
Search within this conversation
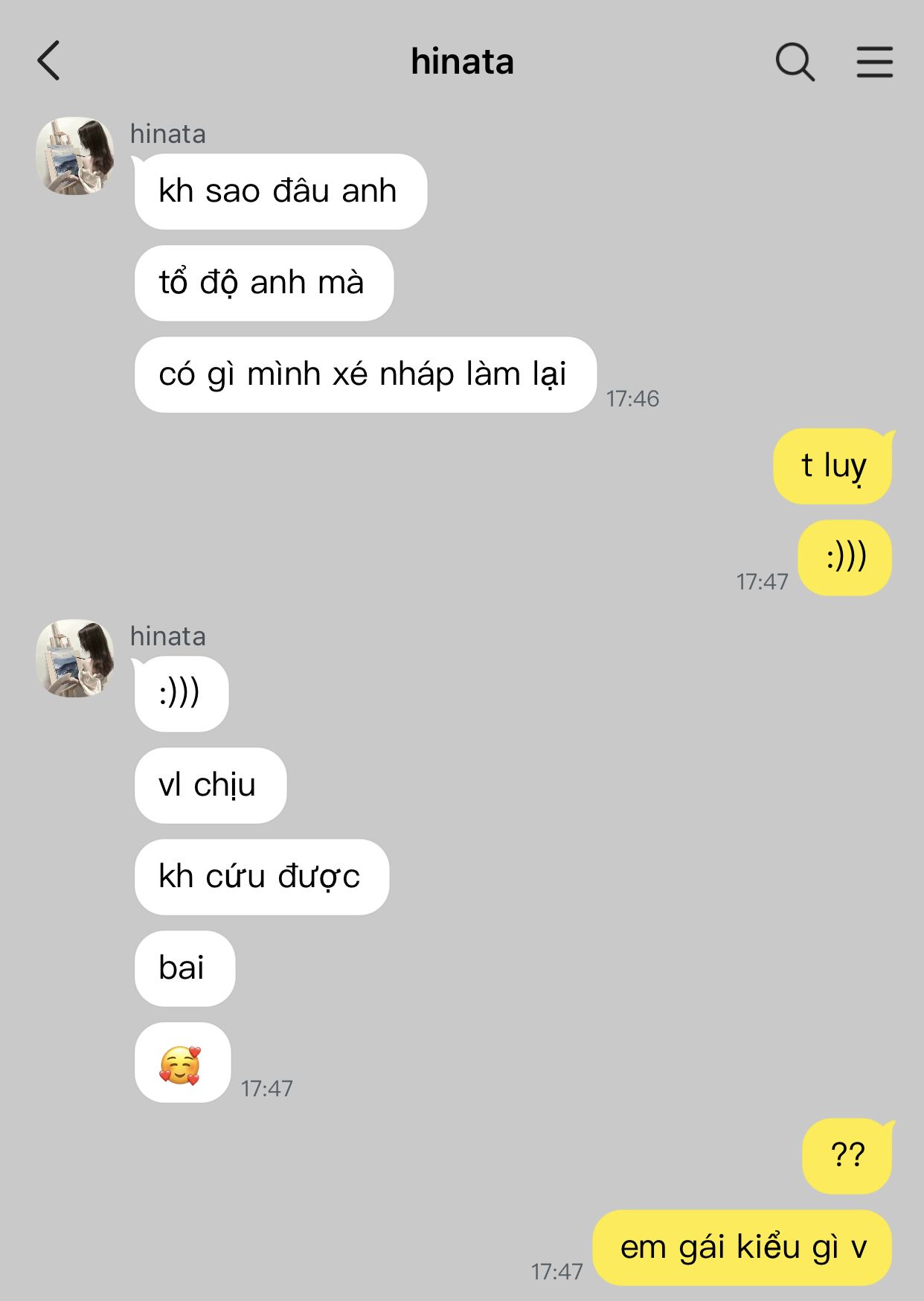click(795, 61)
